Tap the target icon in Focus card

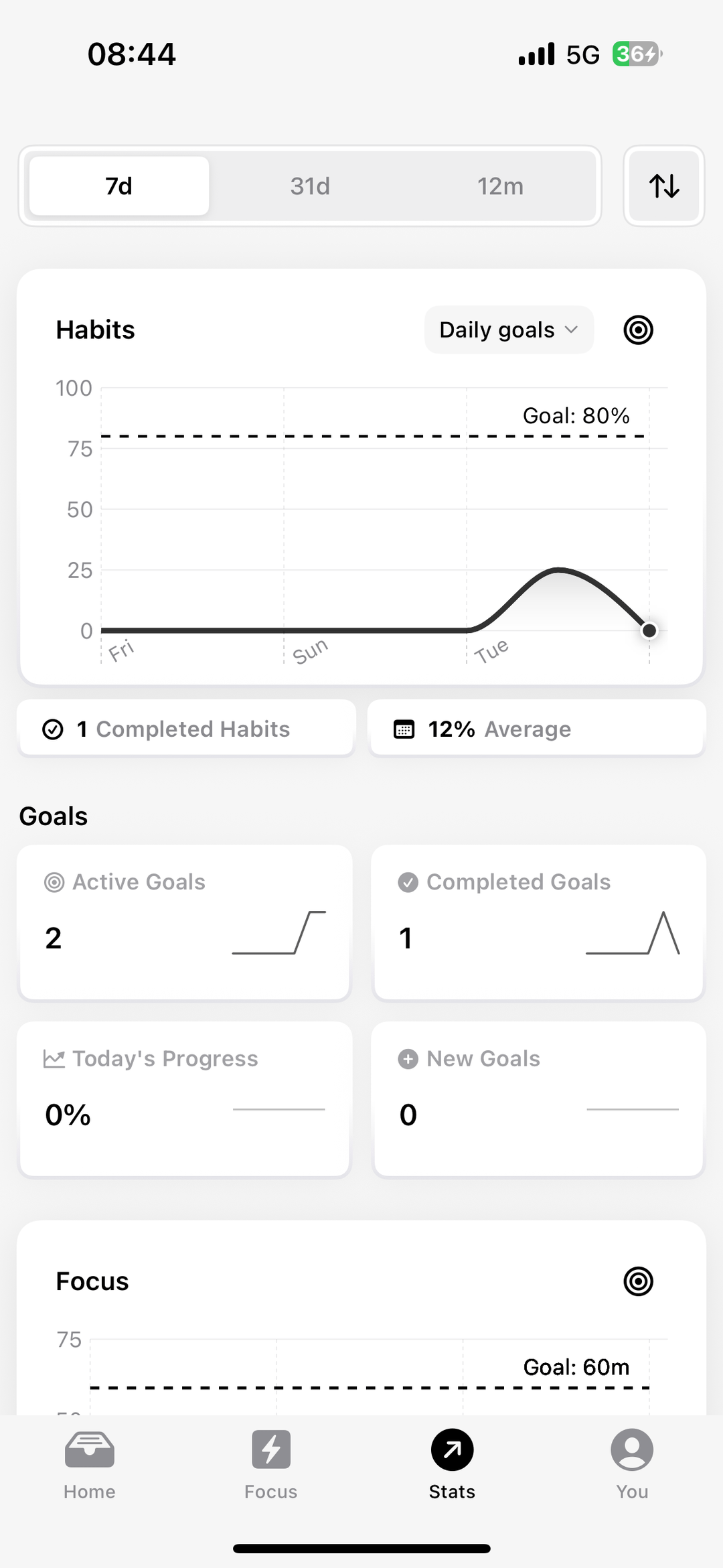(x=638, y=1281)
